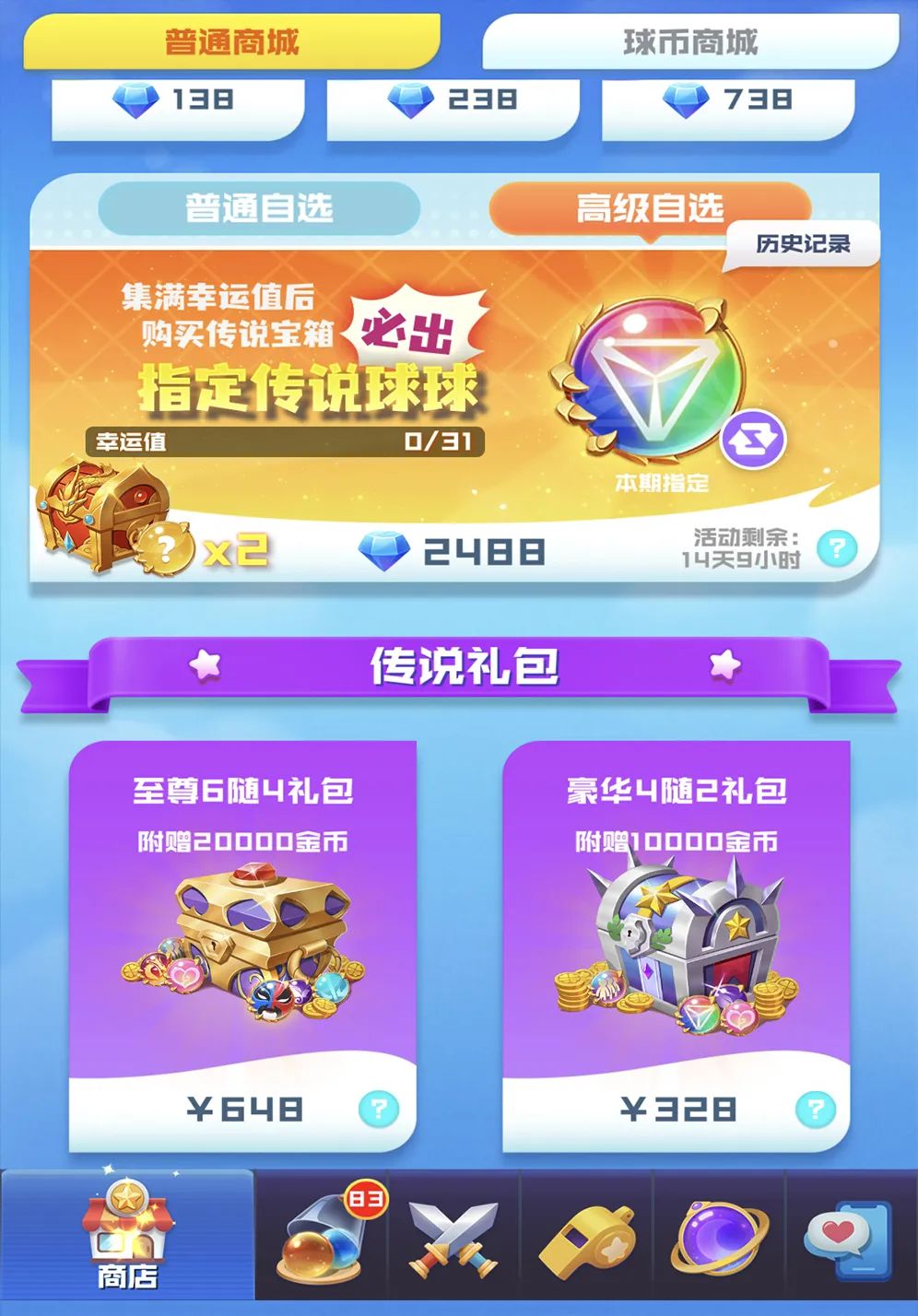Open battle mode via crossed swords icon
The height and width of the screenshot is (1316, 918).
(x=451, y=1235)
